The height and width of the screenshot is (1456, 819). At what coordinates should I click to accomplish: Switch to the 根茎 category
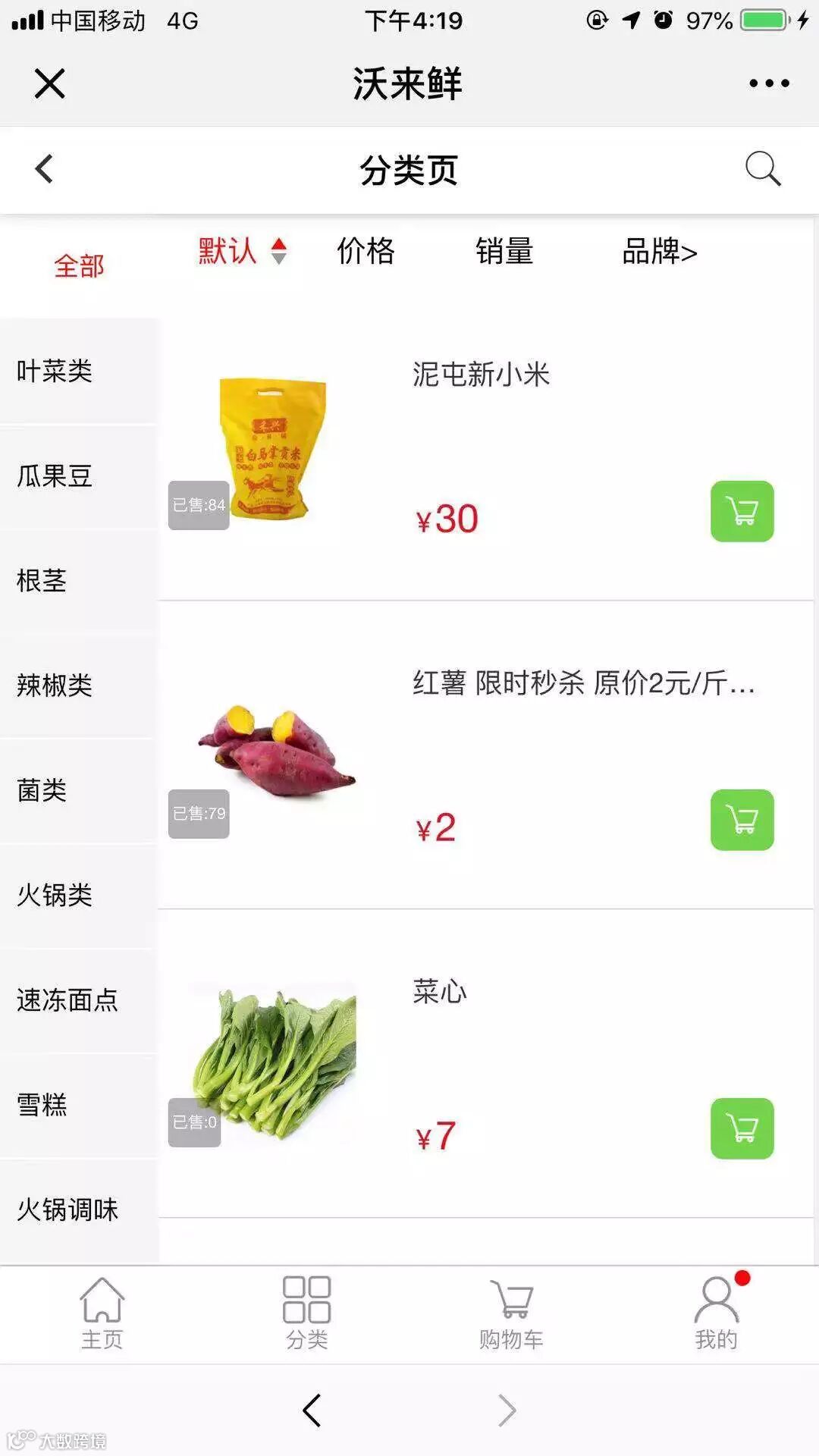coord(42,581)
